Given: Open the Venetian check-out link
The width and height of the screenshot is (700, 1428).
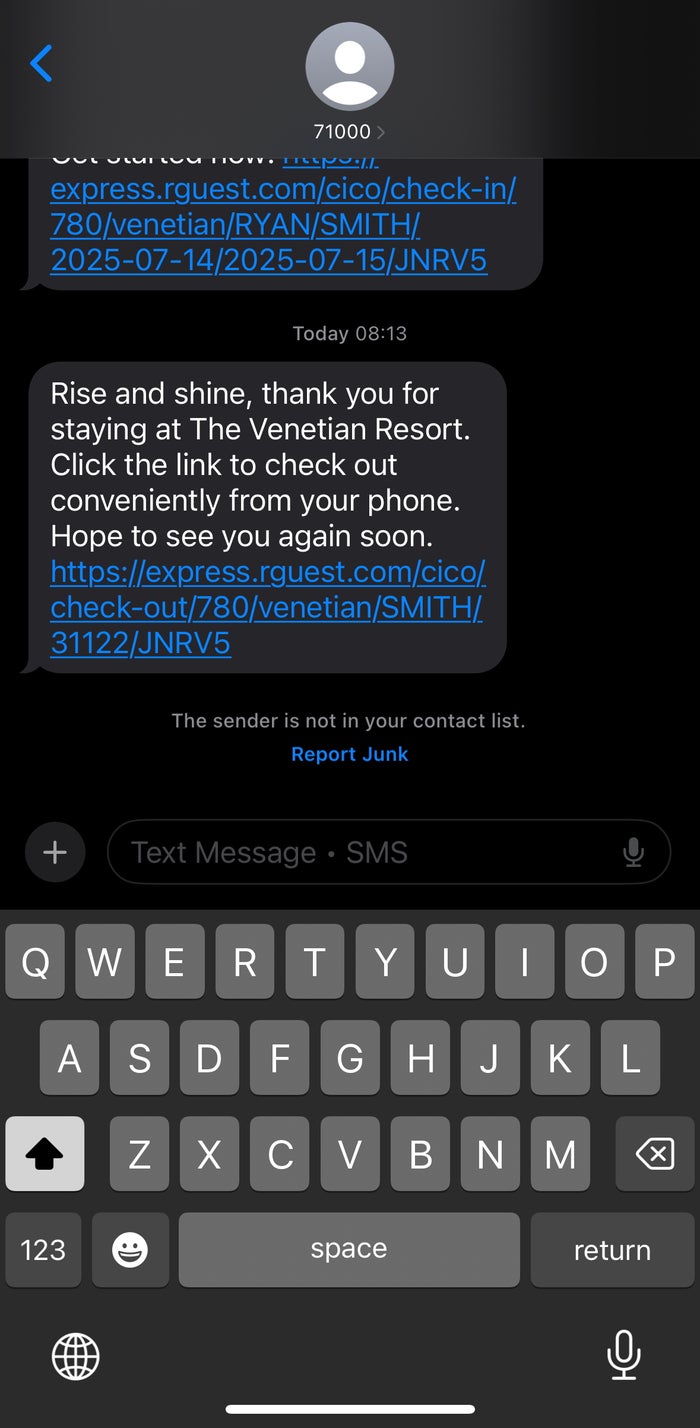Looking at the screenshot, I should click(x=268, y=608).
